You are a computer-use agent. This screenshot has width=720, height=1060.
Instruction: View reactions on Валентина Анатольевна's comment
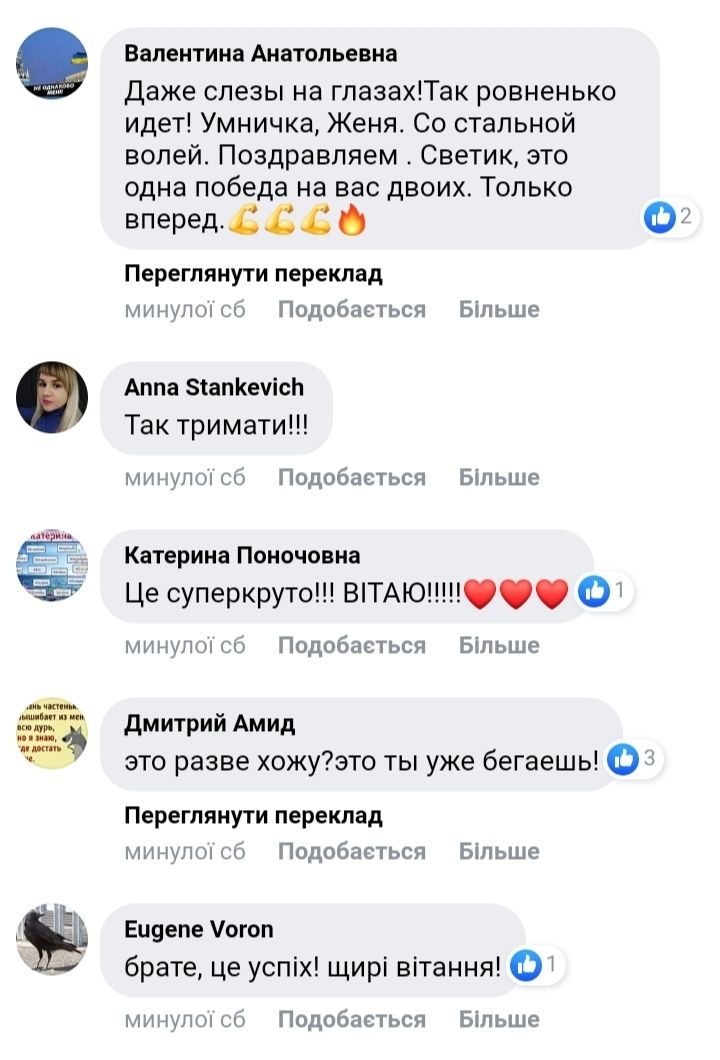click(670, 216)
